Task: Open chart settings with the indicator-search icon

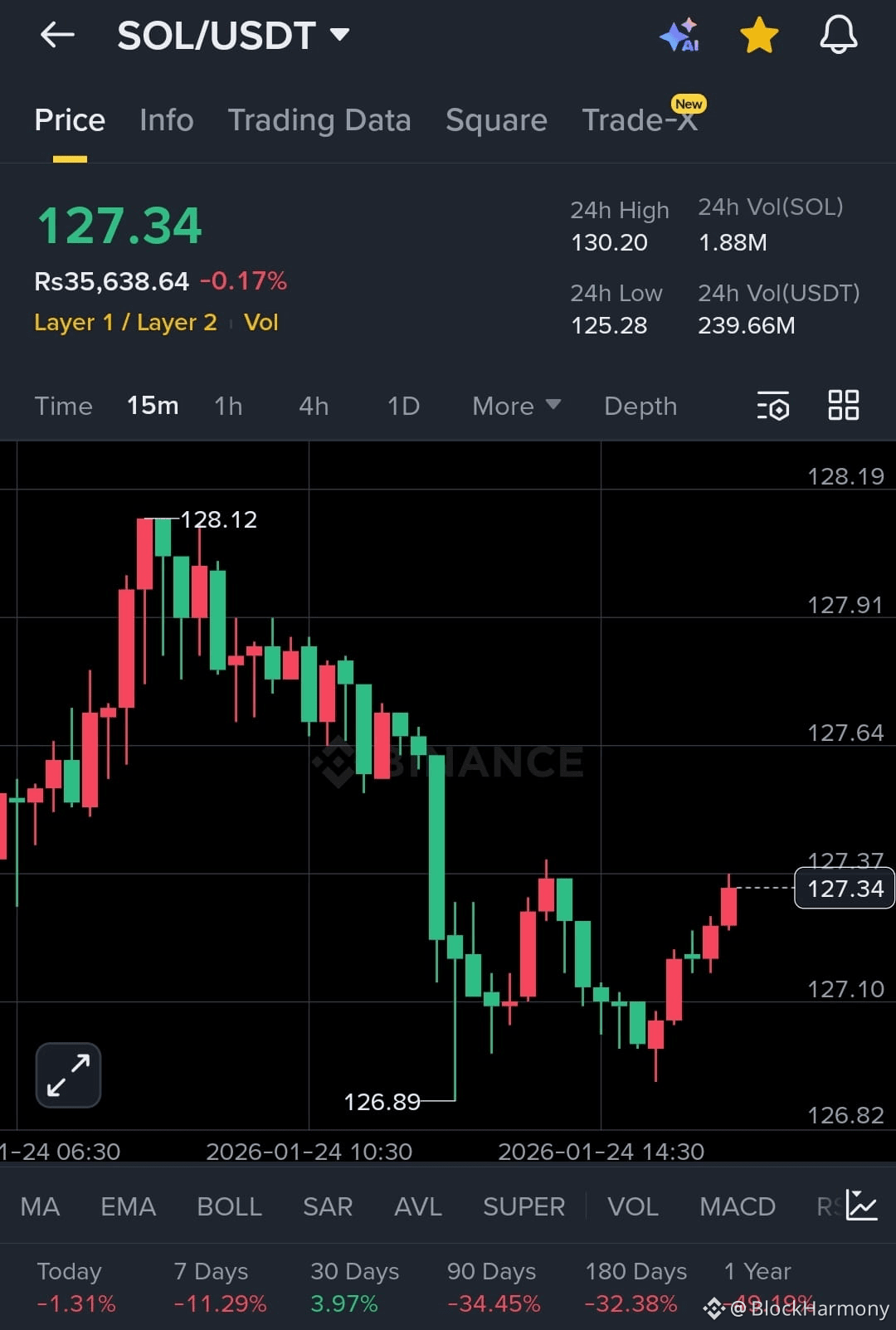Action: (x=772, y=406)
